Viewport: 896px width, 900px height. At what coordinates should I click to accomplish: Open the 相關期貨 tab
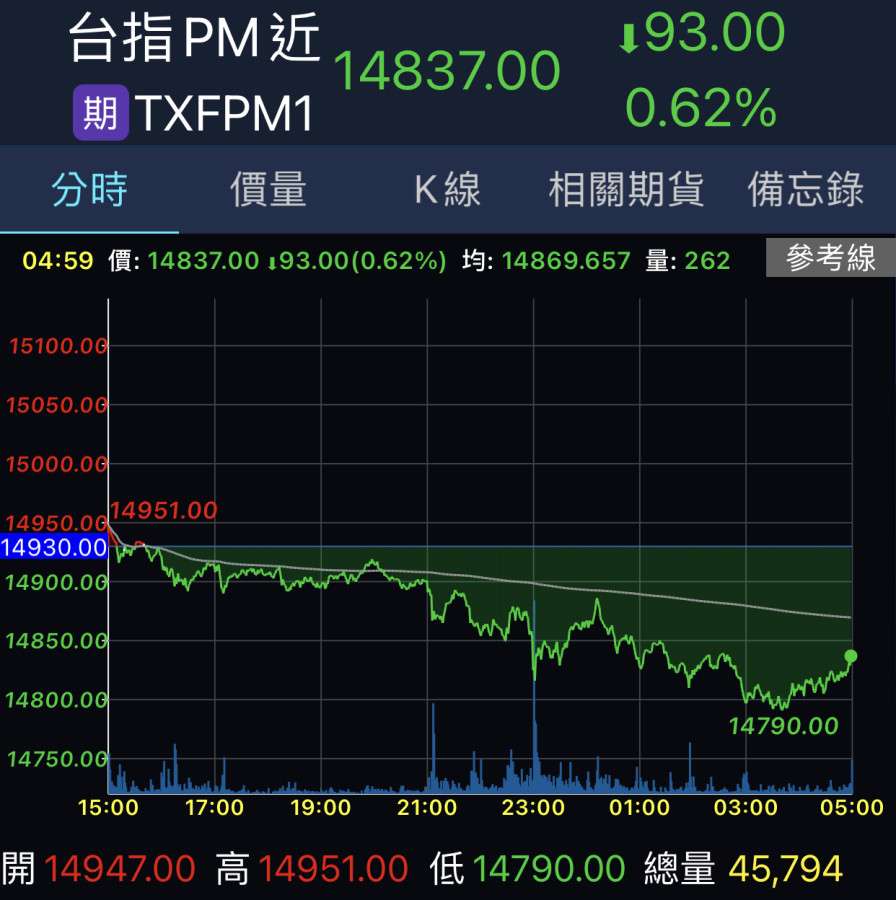(626, 189)
